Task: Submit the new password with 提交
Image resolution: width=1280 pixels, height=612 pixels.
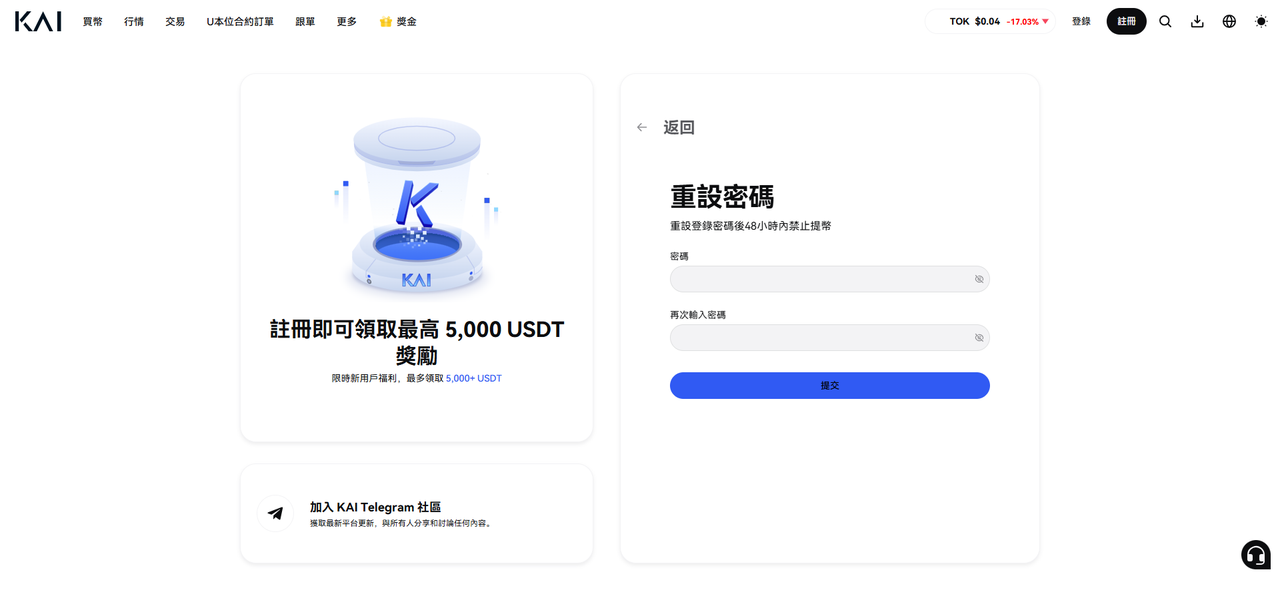Action: pos(829,385)
